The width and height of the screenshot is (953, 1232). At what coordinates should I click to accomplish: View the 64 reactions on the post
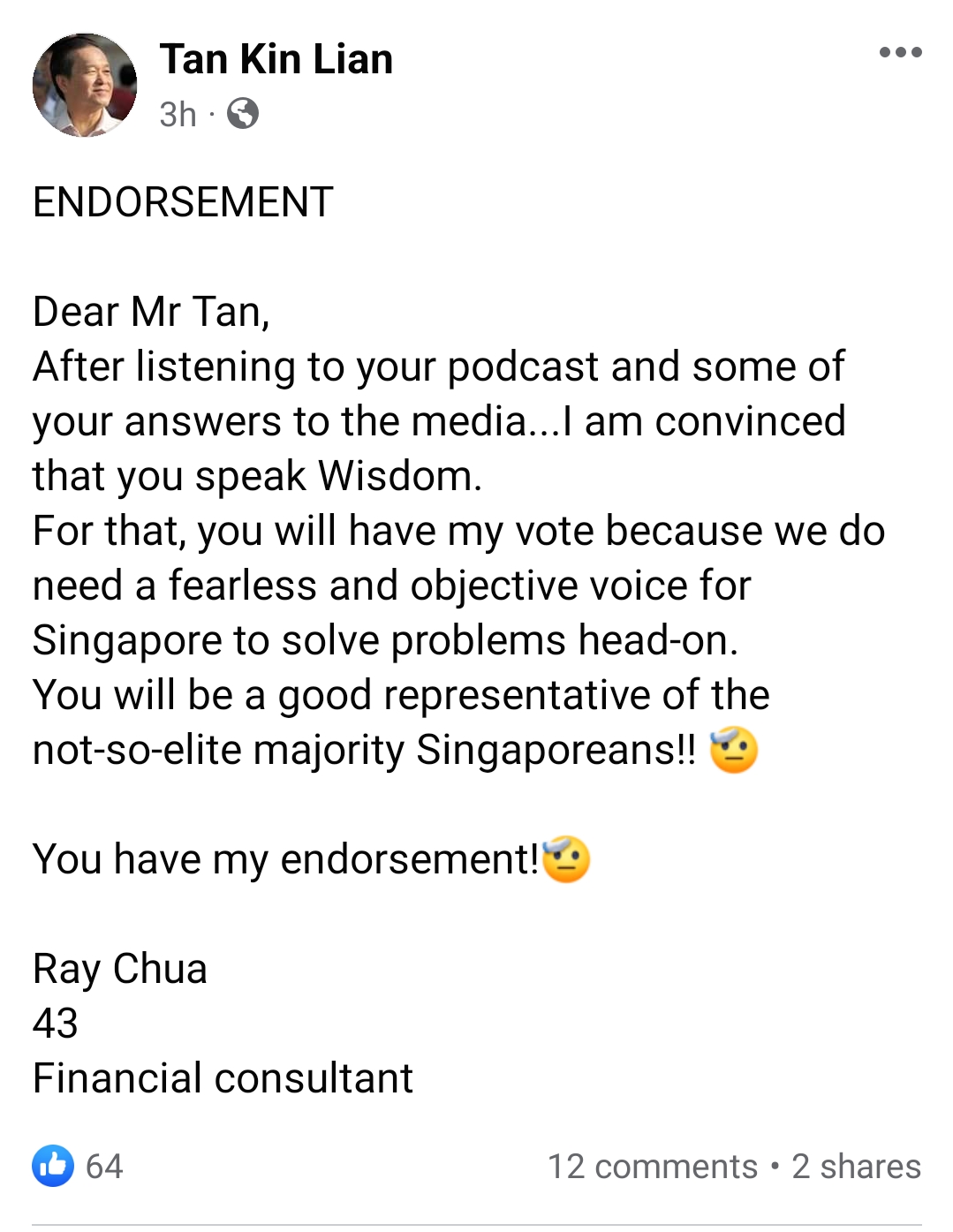[x=78, y=1166]
